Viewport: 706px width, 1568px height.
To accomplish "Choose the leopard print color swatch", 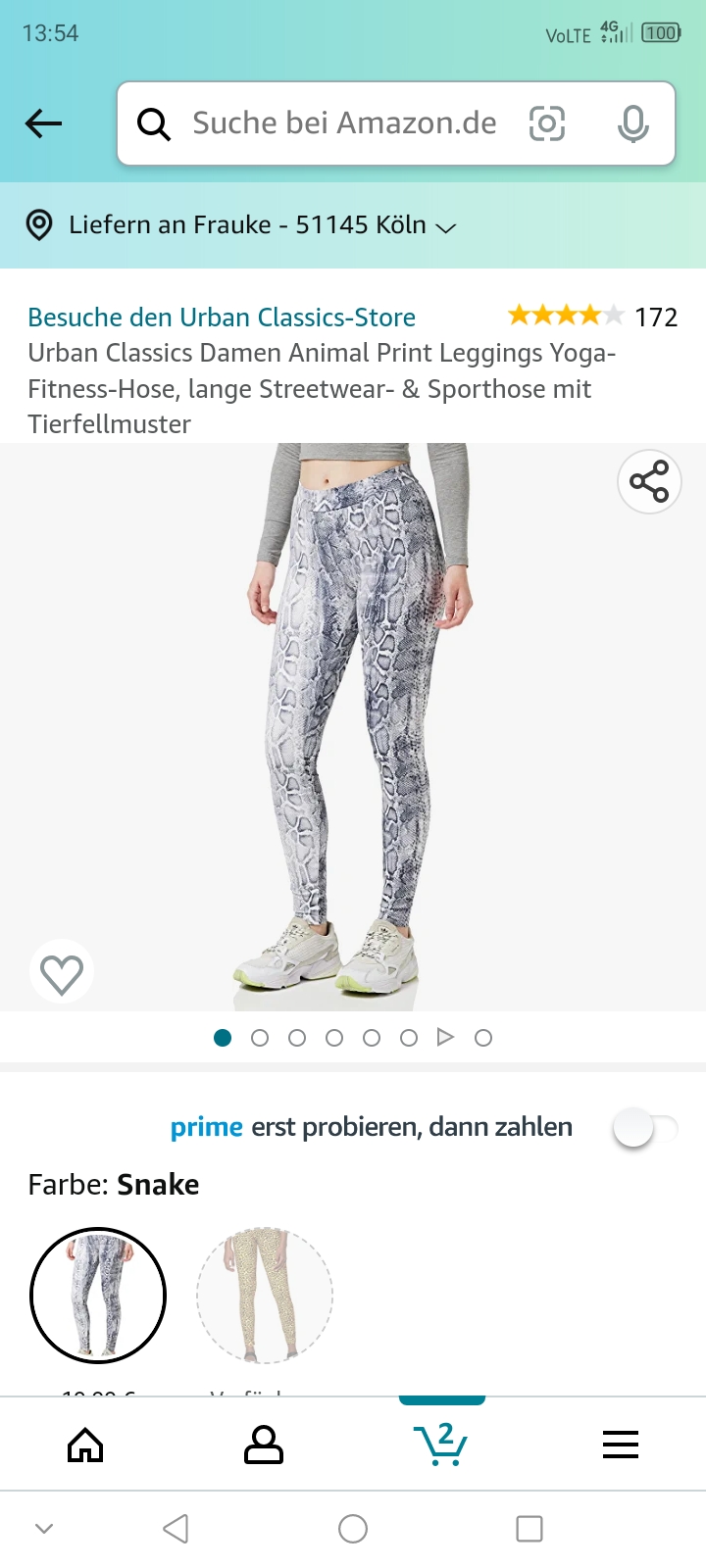I will click(x=265, y=1295).
